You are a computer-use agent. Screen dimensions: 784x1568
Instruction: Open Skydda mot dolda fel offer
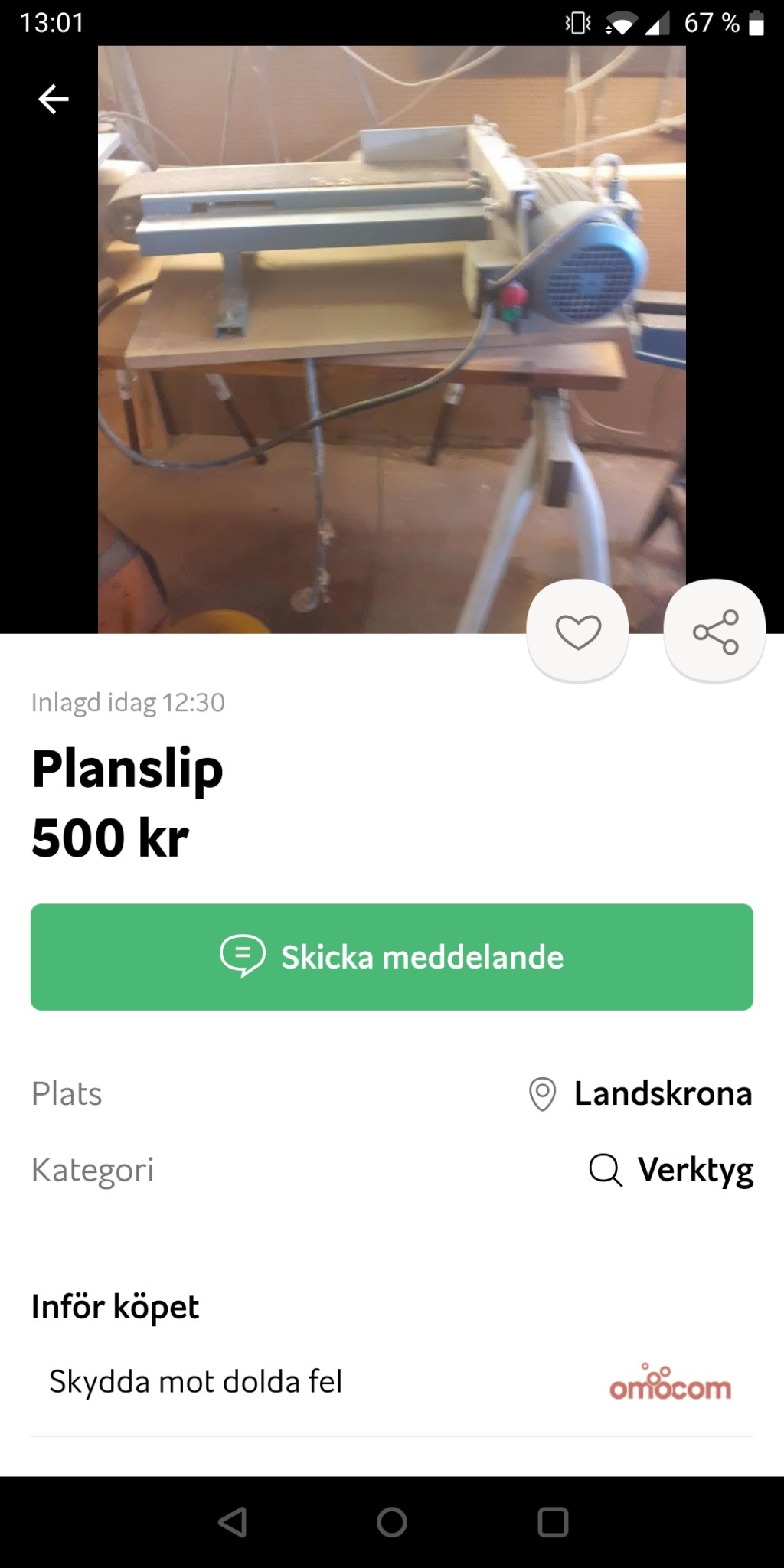pos(390,1383)
